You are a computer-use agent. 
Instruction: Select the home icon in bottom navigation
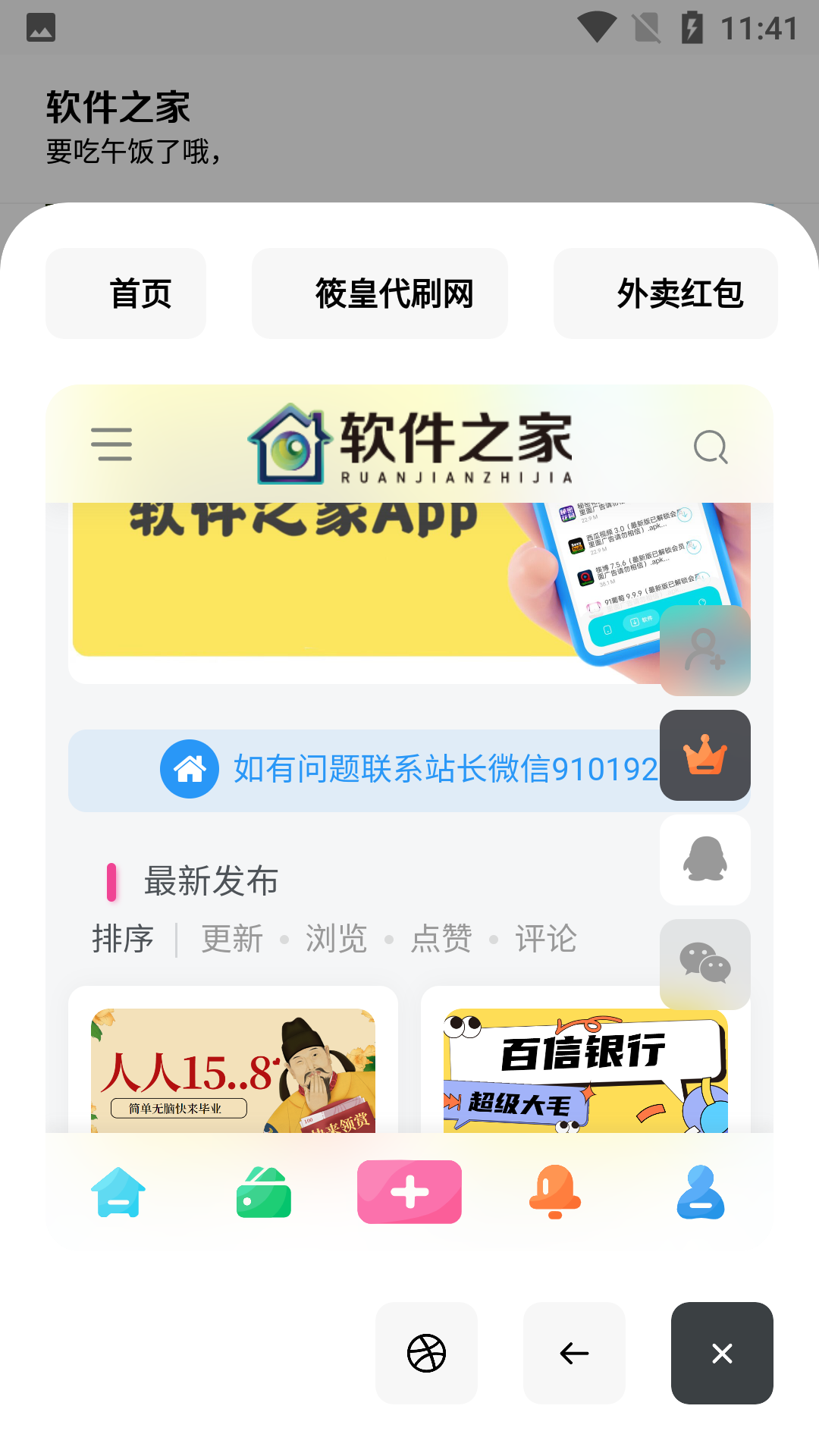117,1191
